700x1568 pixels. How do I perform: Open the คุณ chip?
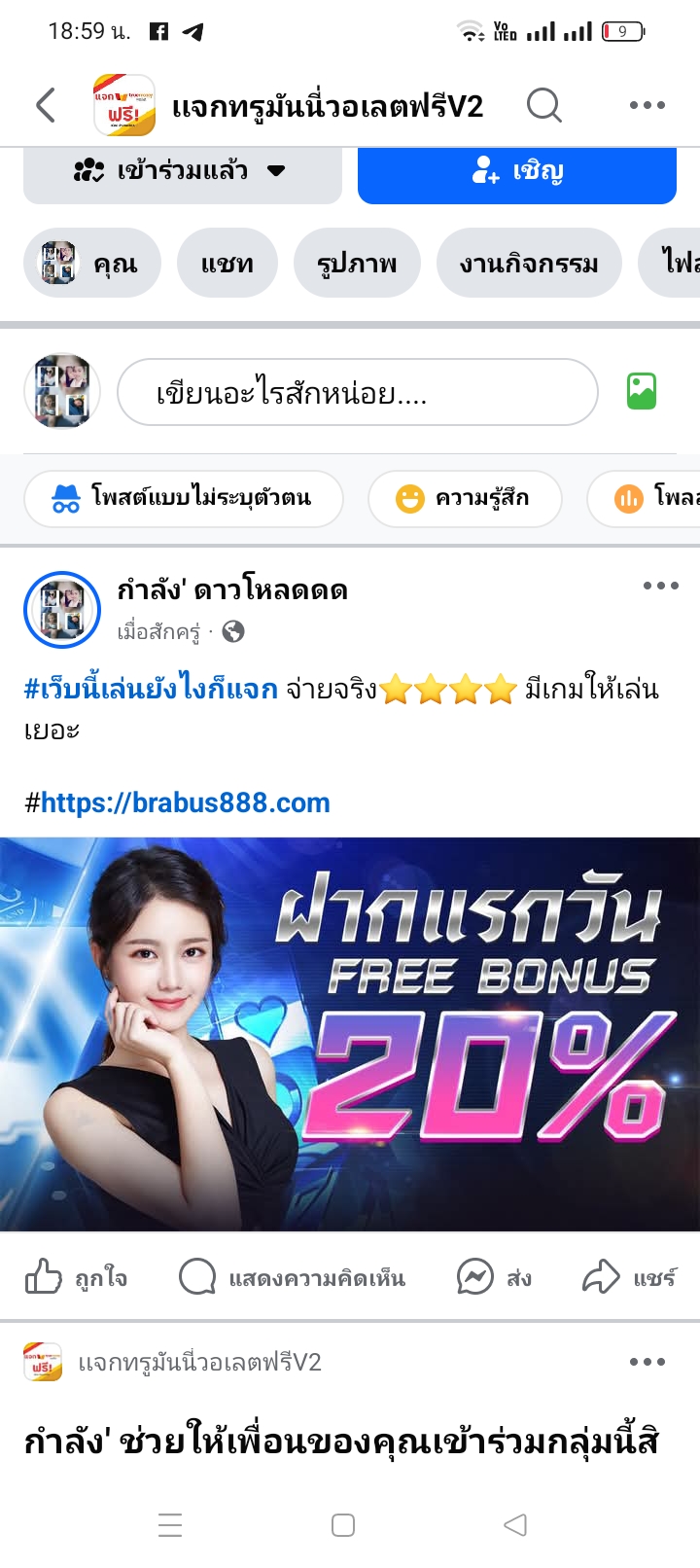tap(92, 263)
